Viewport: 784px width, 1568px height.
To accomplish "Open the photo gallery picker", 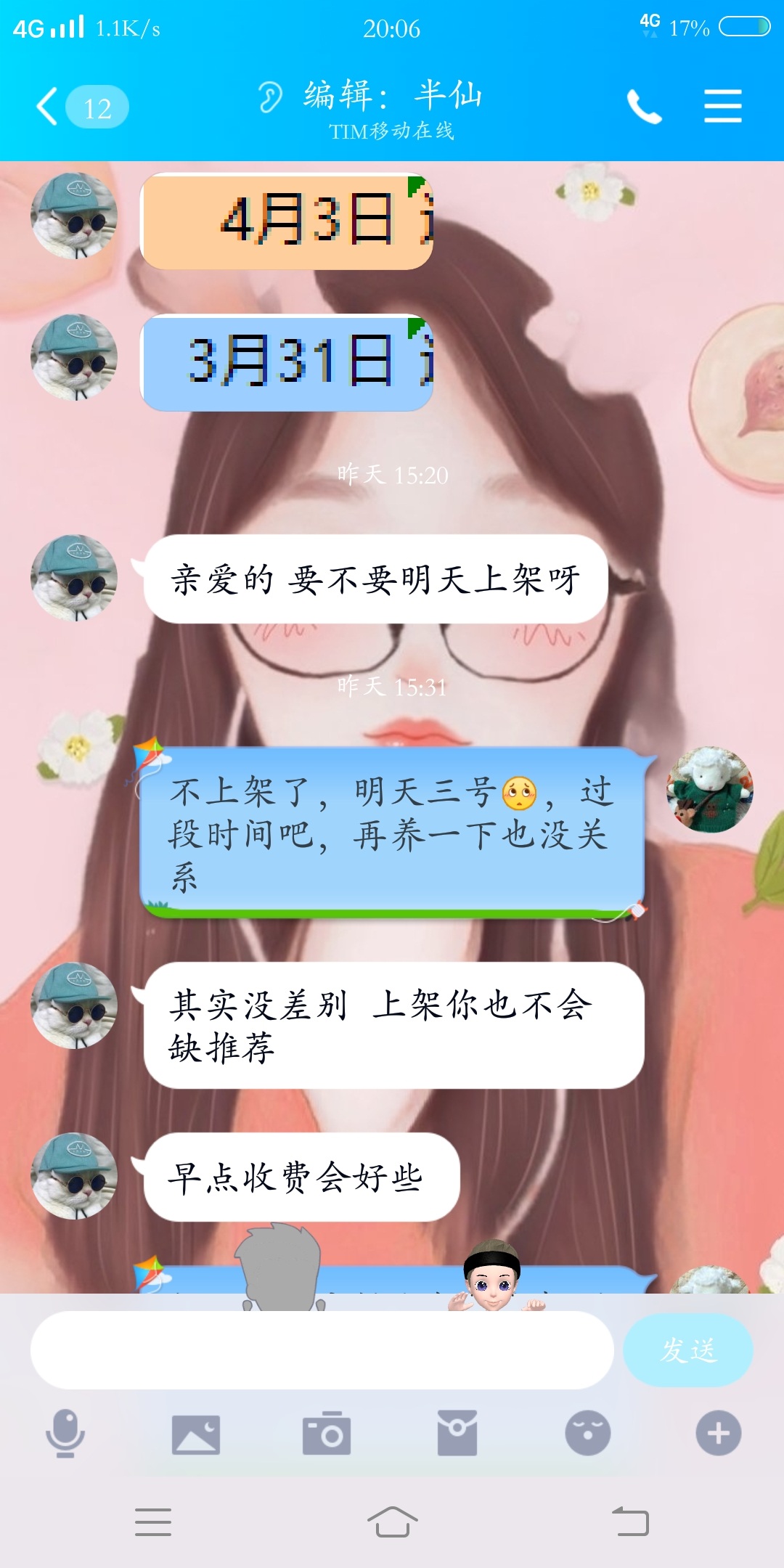I will pos(195,1434).
